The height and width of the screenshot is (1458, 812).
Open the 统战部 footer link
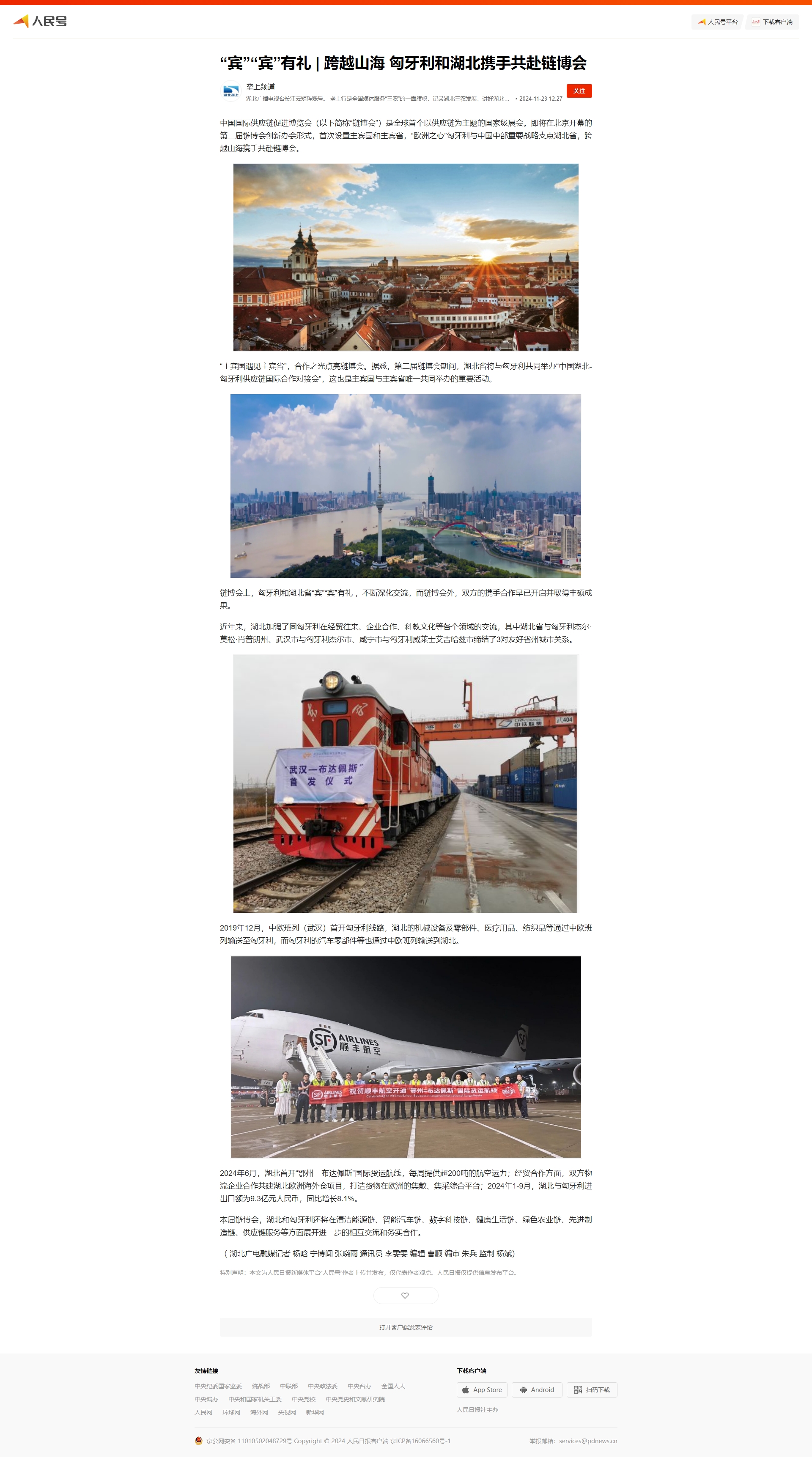click(260, 1386)
